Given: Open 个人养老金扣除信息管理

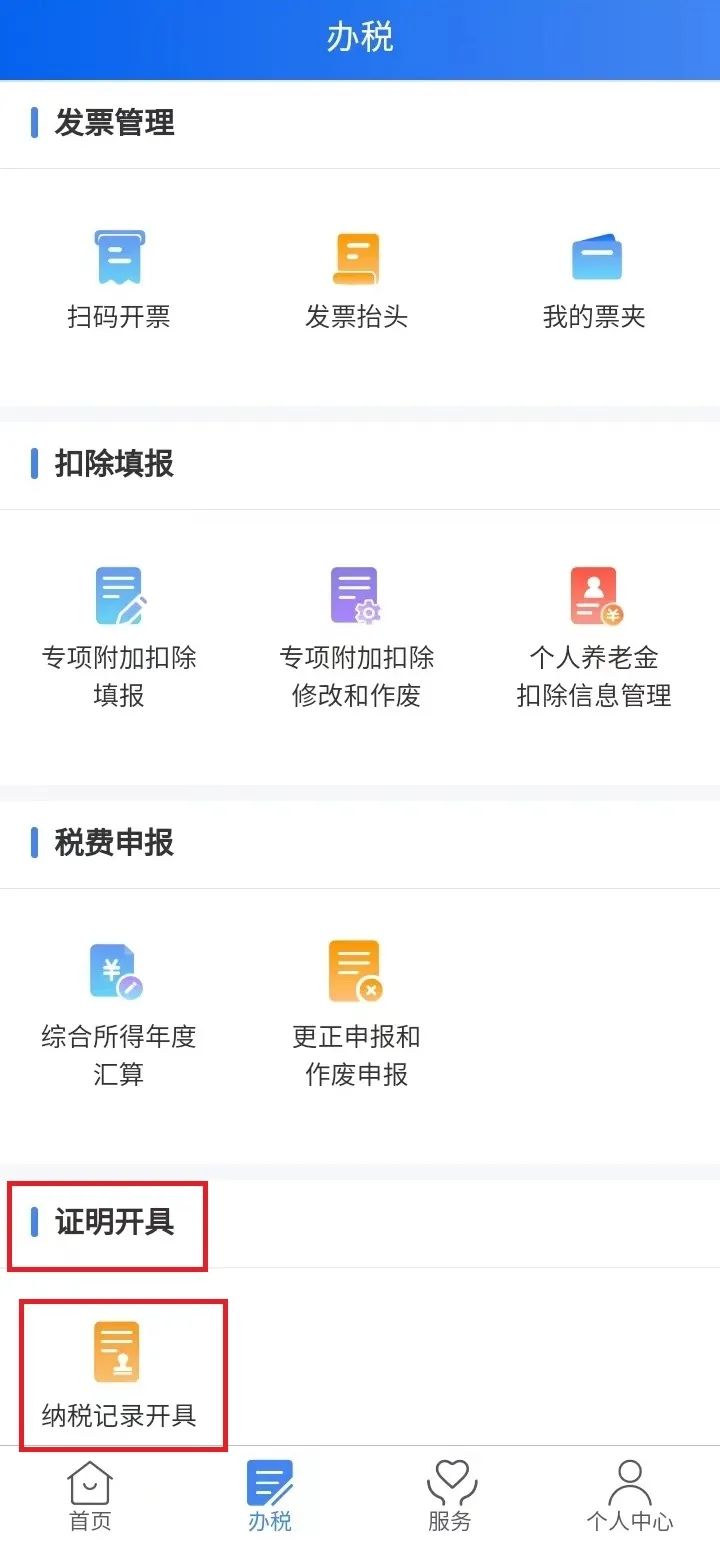Looking at the screenshot, I should pyautogui.click(x=595, y=638).
